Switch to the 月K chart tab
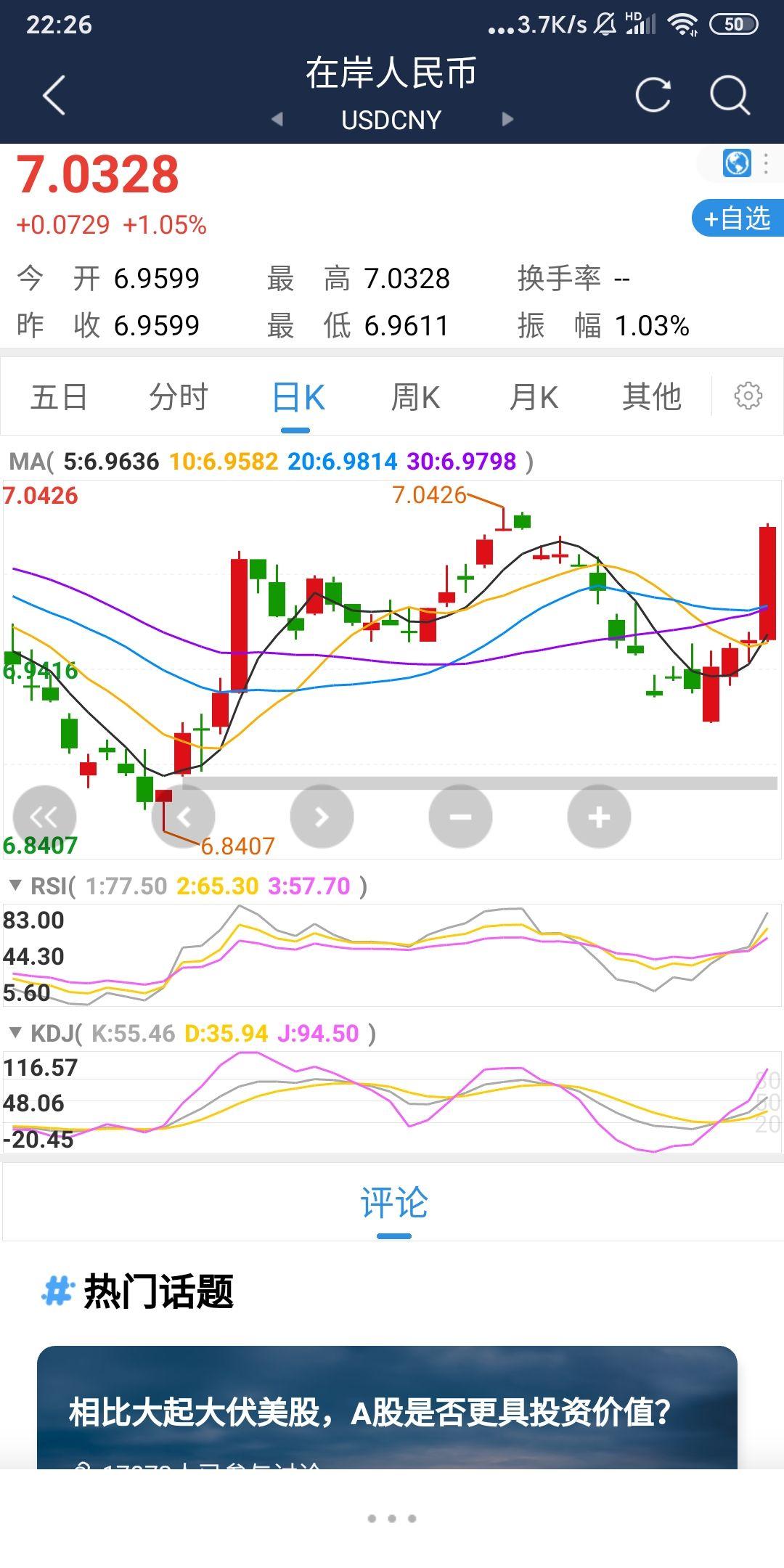Viewport: 784px width, 1568px height. pos(534,397)
